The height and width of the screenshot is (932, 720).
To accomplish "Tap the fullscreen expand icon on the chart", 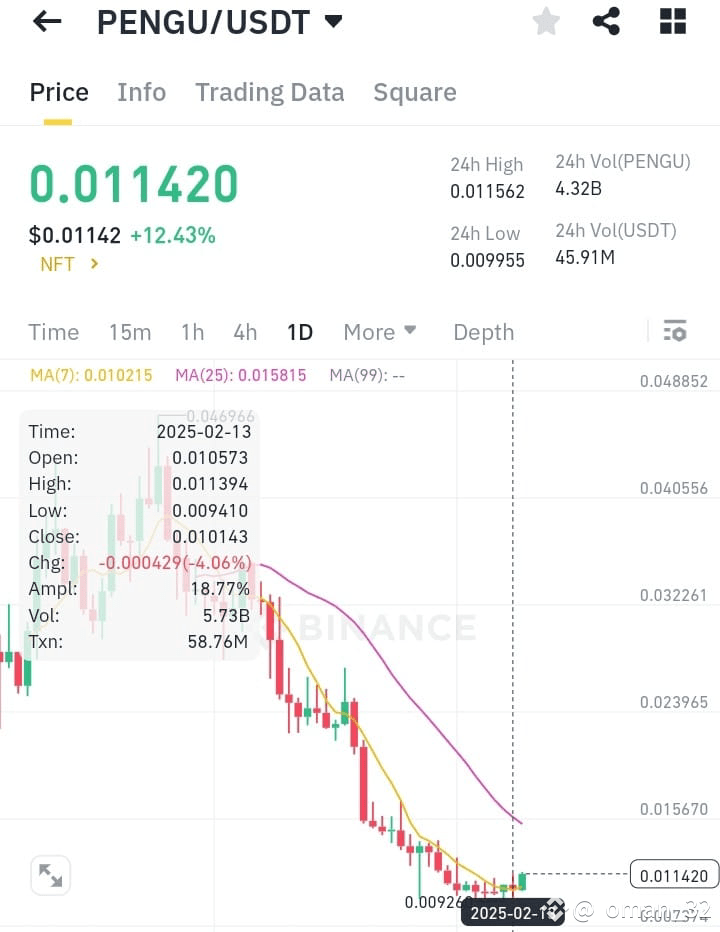I will (x=50, y=875).
